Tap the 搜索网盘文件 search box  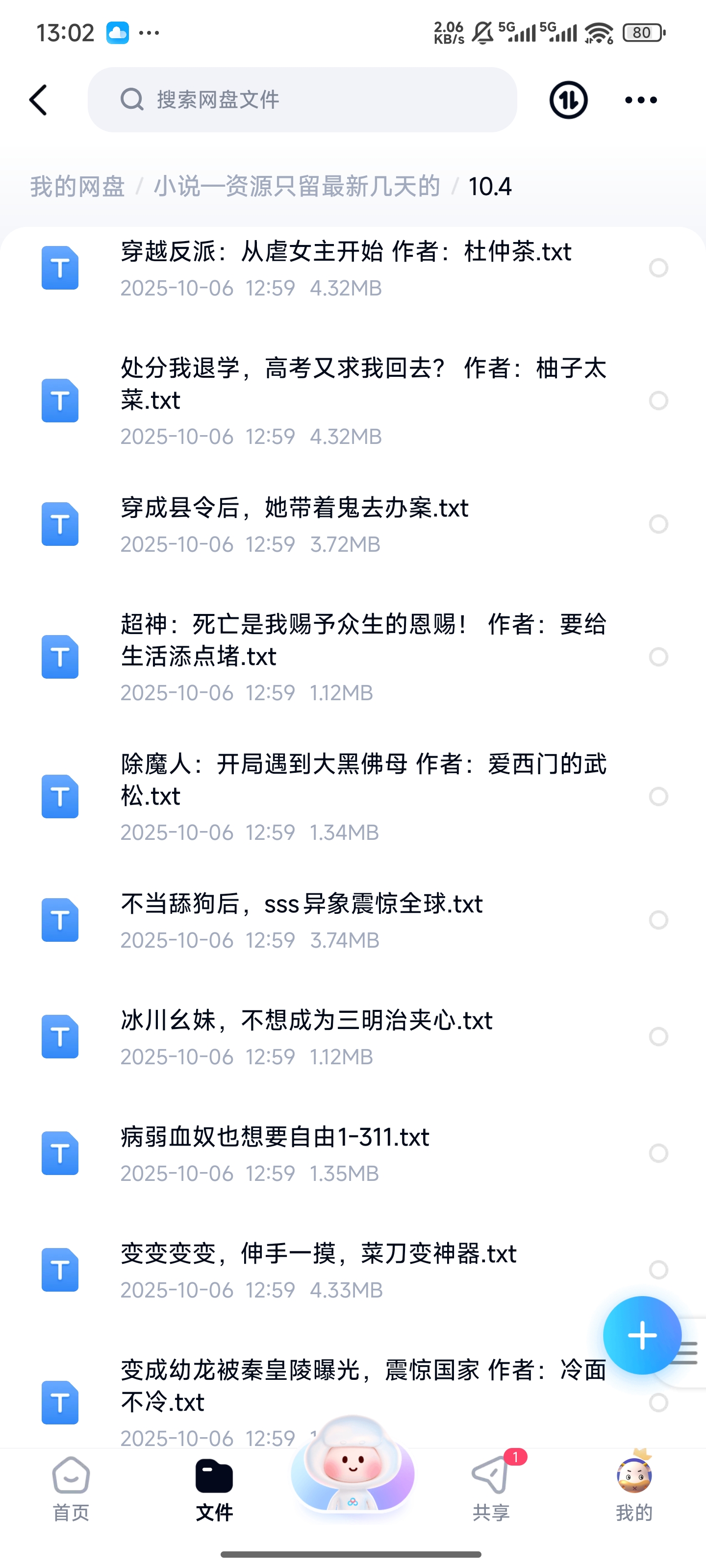(302, 100)
